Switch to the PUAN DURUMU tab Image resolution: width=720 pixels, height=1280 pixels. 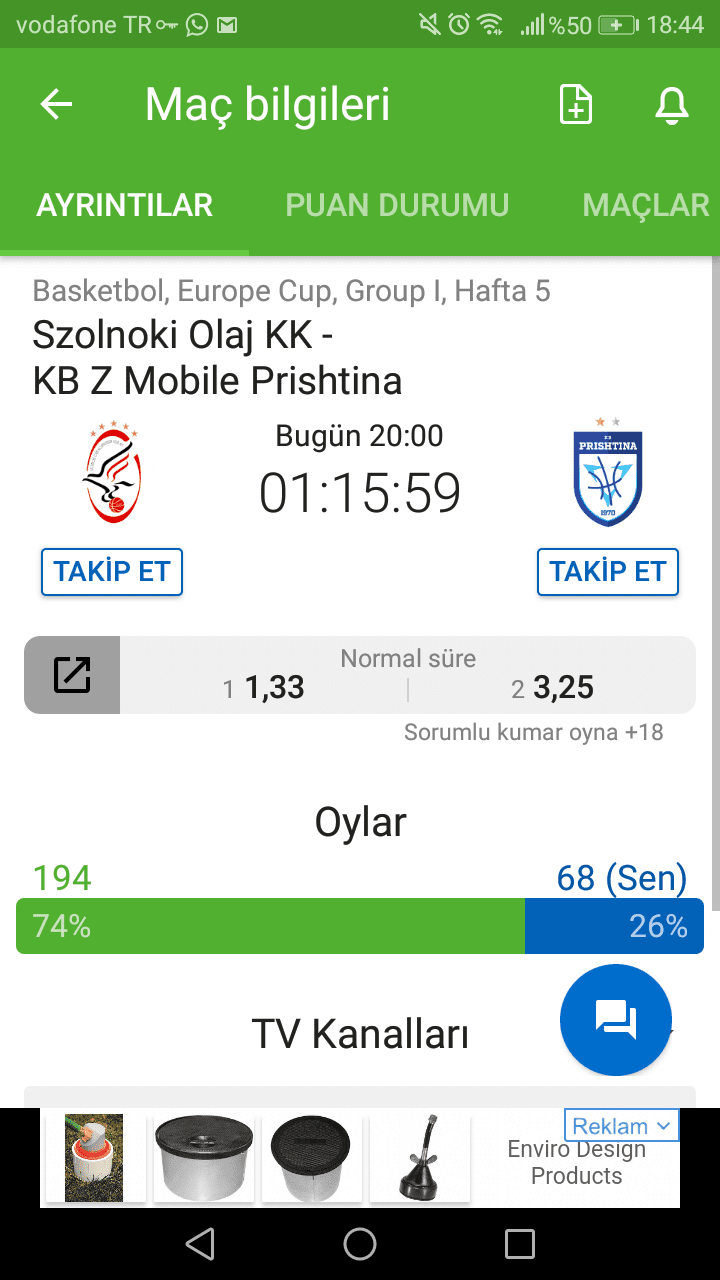point(397,205)
